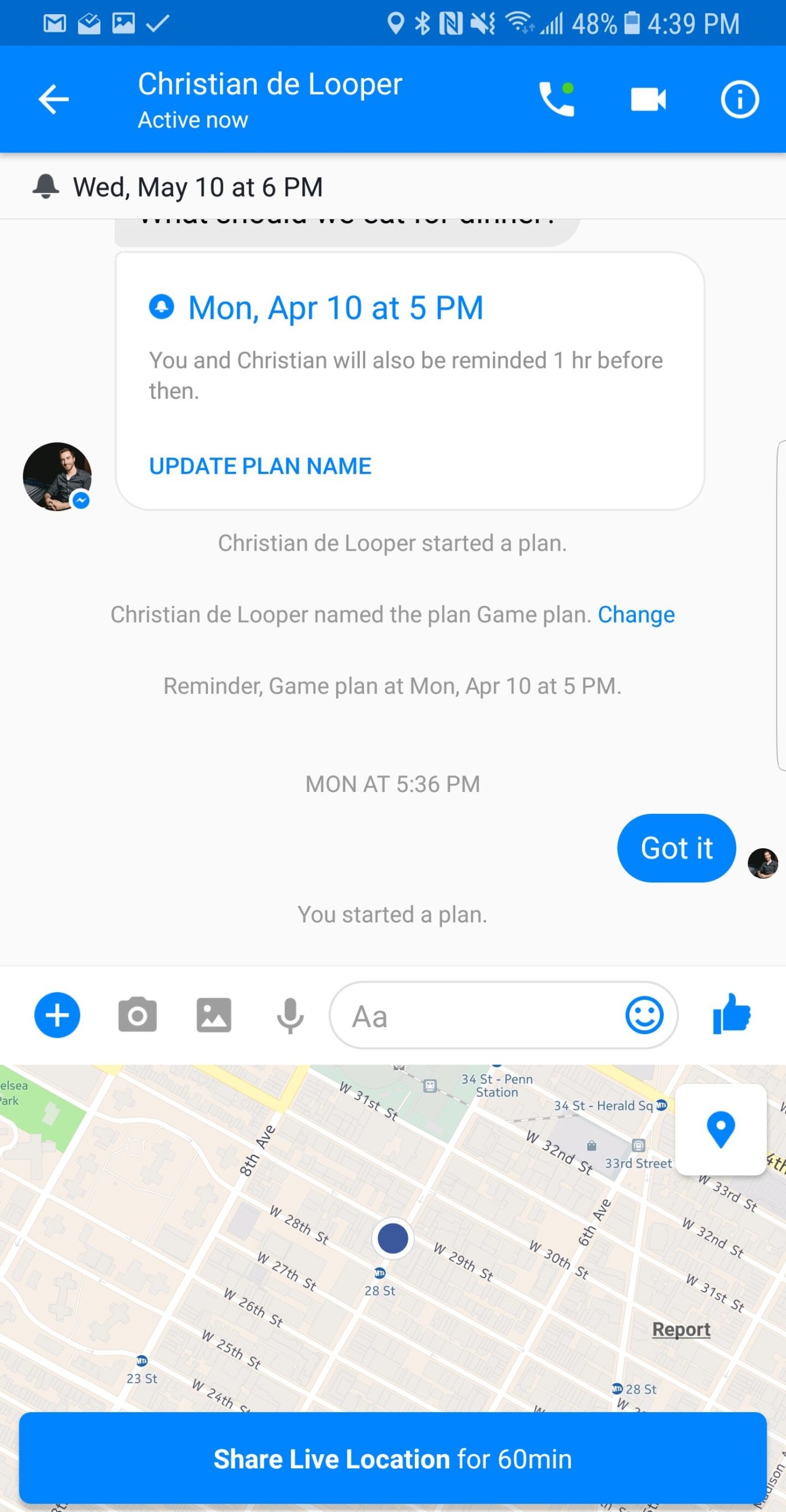Start a video call with Christian

648,99
